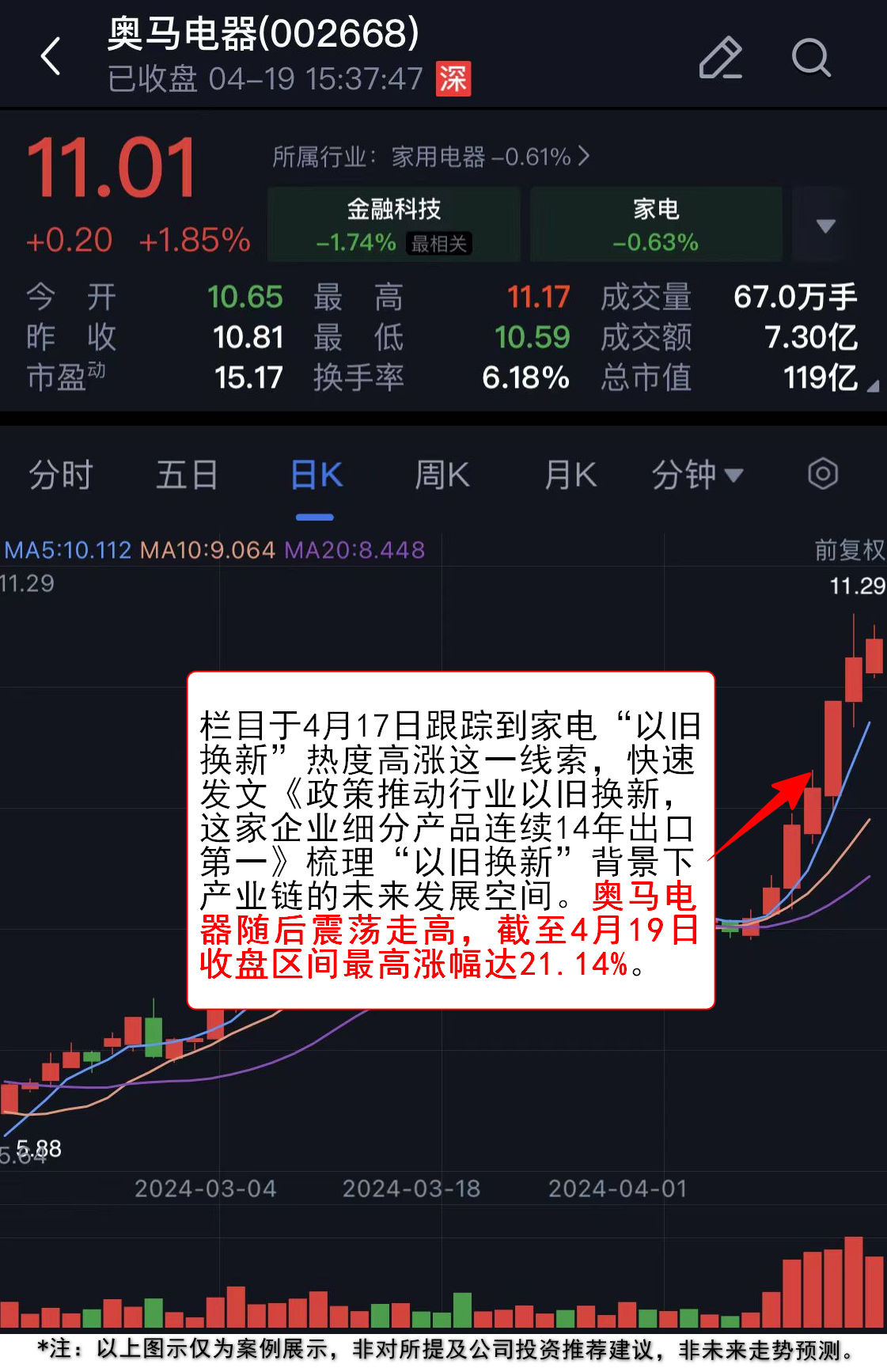887x1372 pixels.
Task: Open the 分钟 interval dropdown
Action: (x=697, y=476)
